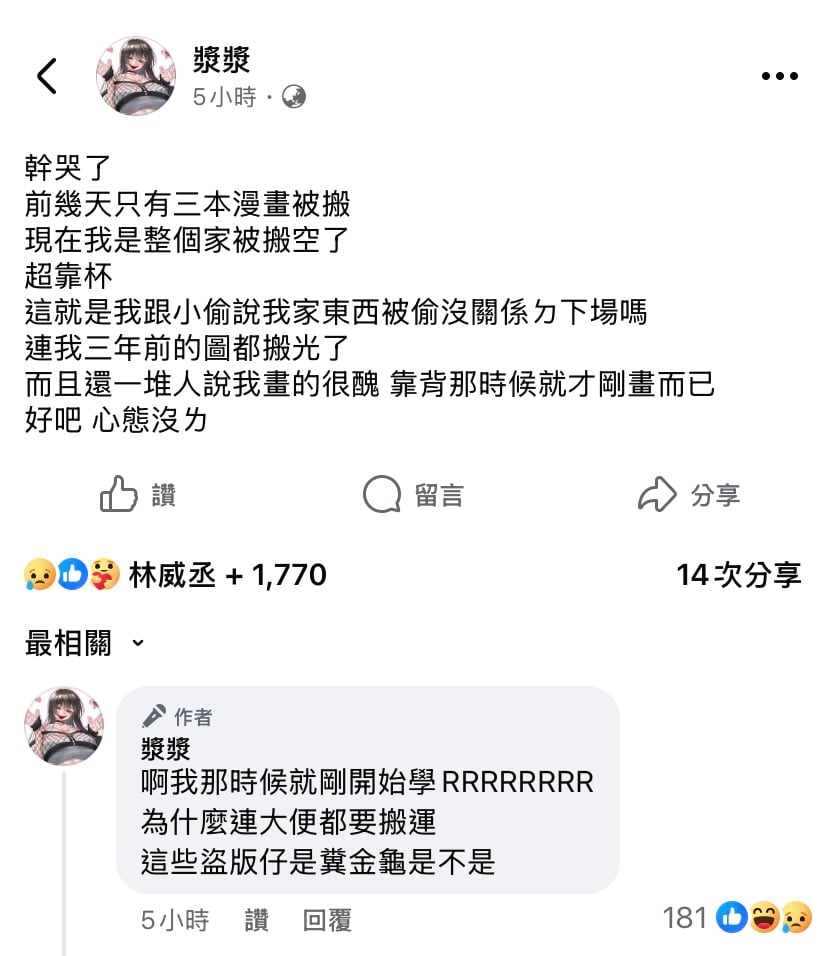Open the post's three-dot overflow menu
828x956 pixels.
[x=779, y=76]
